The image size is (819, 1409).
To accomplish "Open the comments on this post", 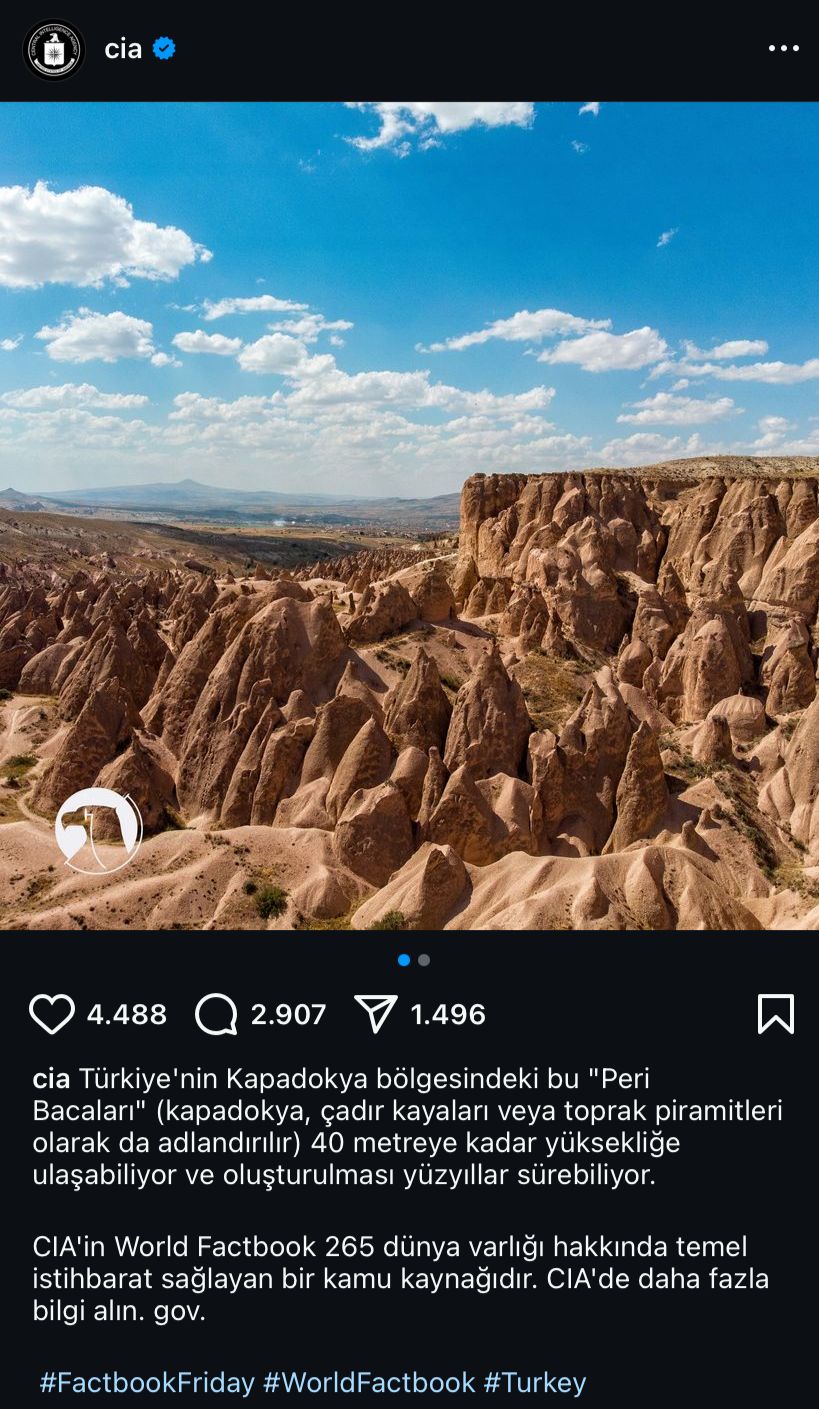I will (x=216, y=1014).
